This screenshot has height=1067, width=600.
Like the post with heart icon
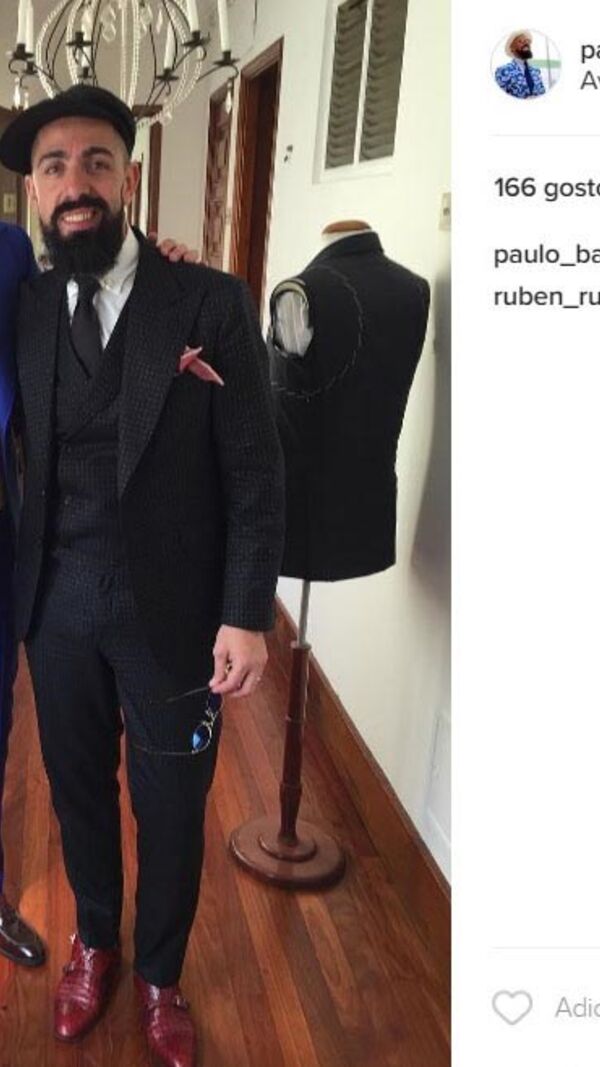click(512, 1007)
